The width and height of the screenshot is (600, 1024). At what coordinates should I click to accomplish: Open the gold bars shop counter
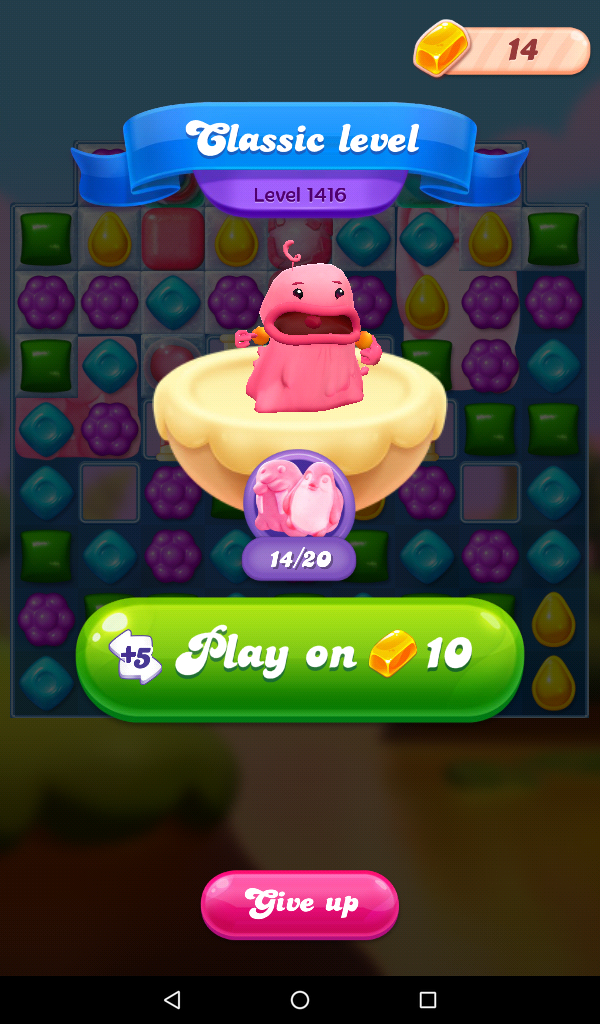point(503,49)
